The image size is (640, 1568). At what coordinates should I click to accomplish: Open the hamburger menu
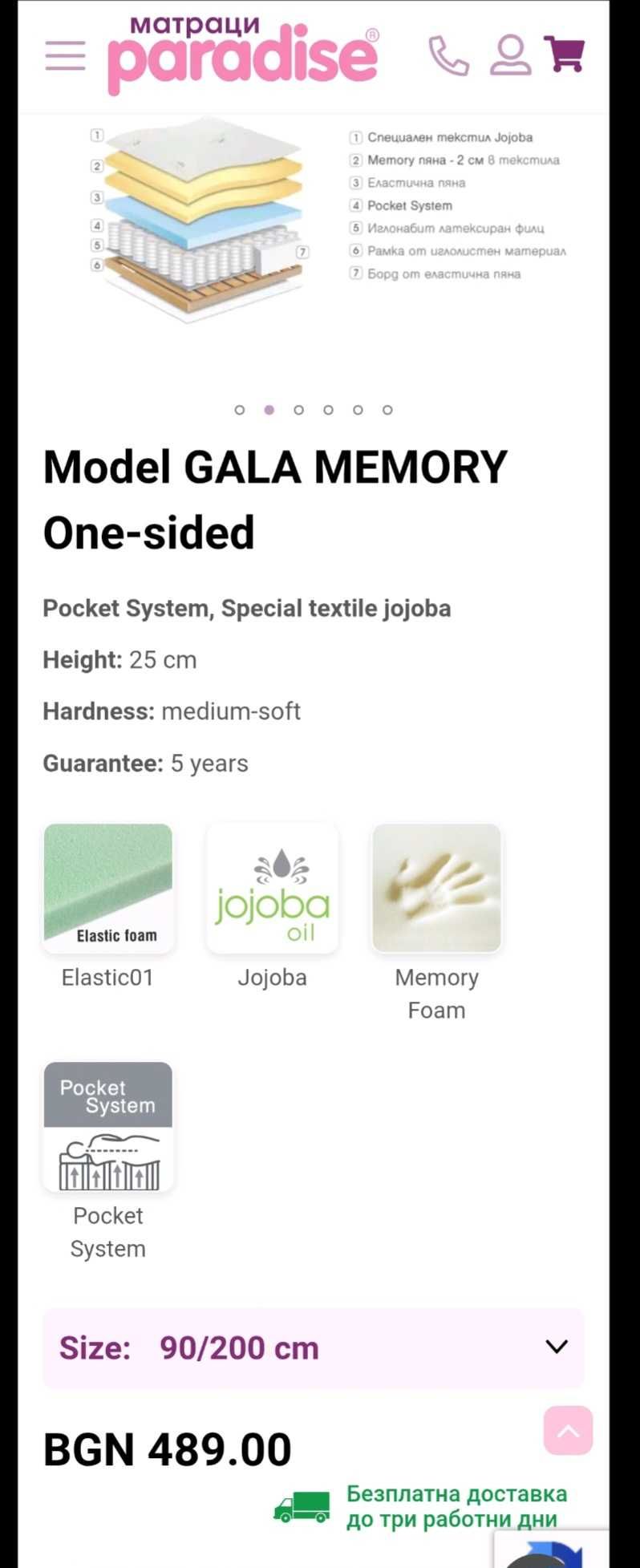click(x=65, y=55)
